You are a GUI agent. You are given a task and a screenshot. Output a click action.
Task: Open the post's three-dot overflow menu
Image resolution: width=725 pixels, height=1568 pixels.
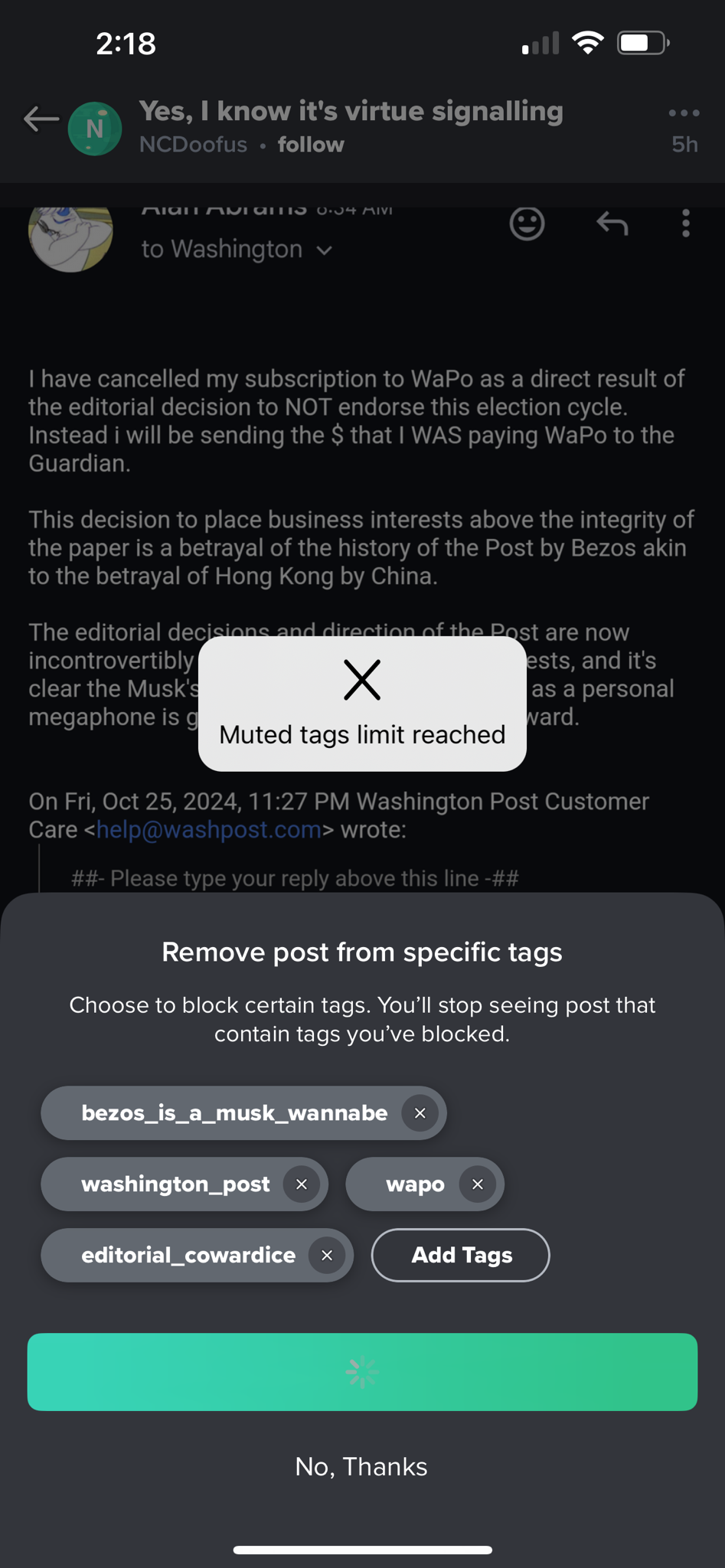click(683, 113)
